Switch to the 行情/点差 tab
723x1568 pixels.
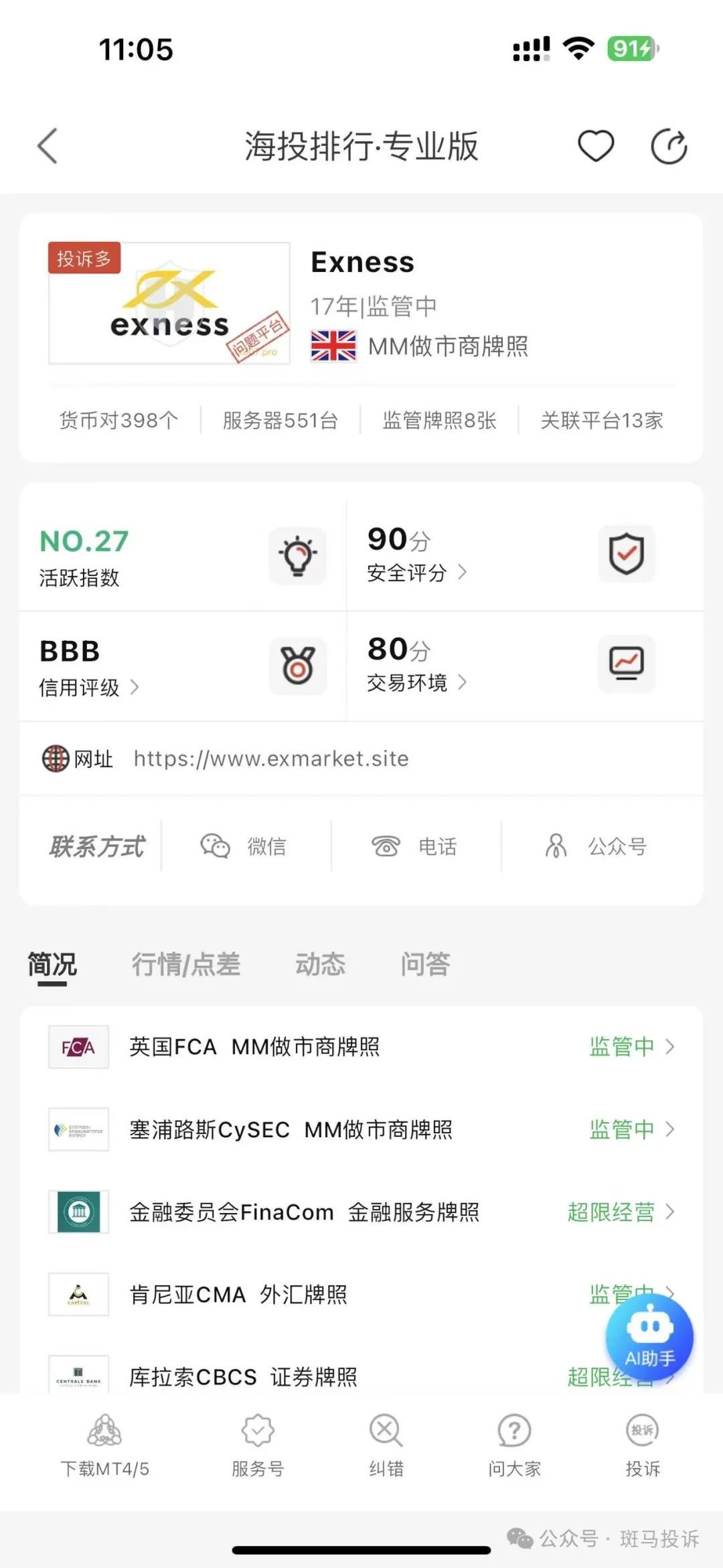[x=185, y=965]
